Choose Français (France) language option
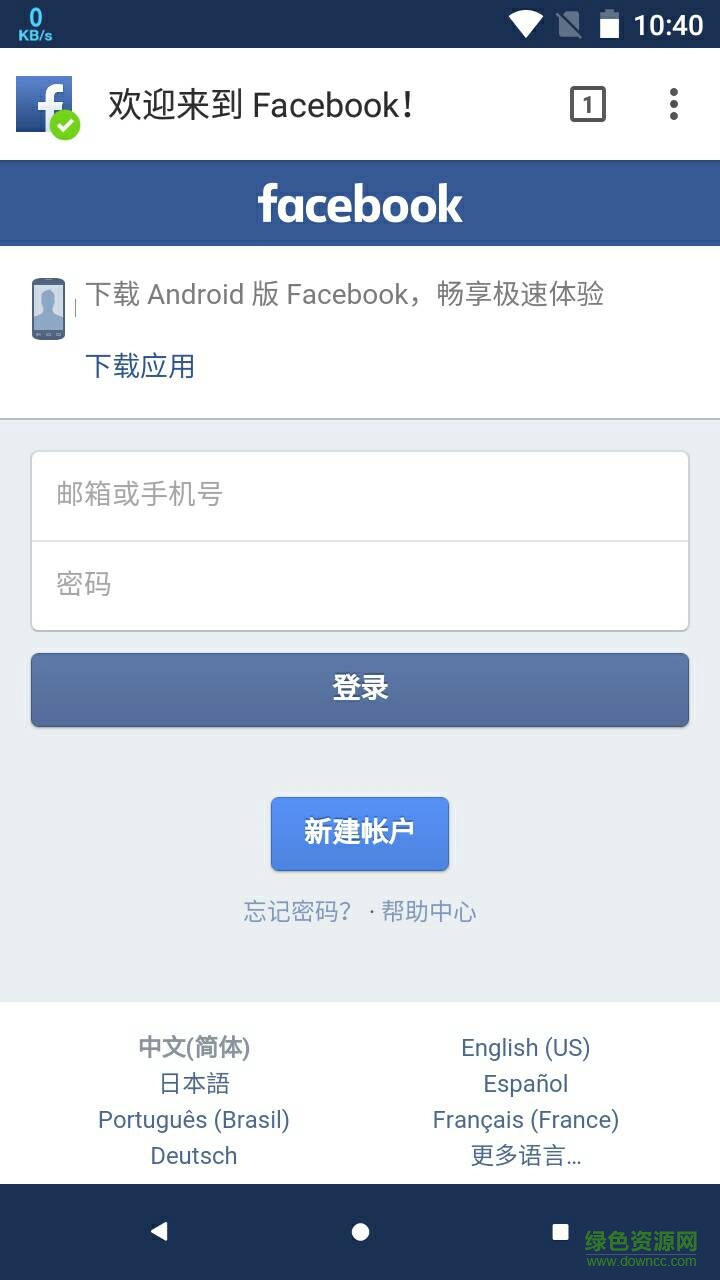 coord(526,1119)
